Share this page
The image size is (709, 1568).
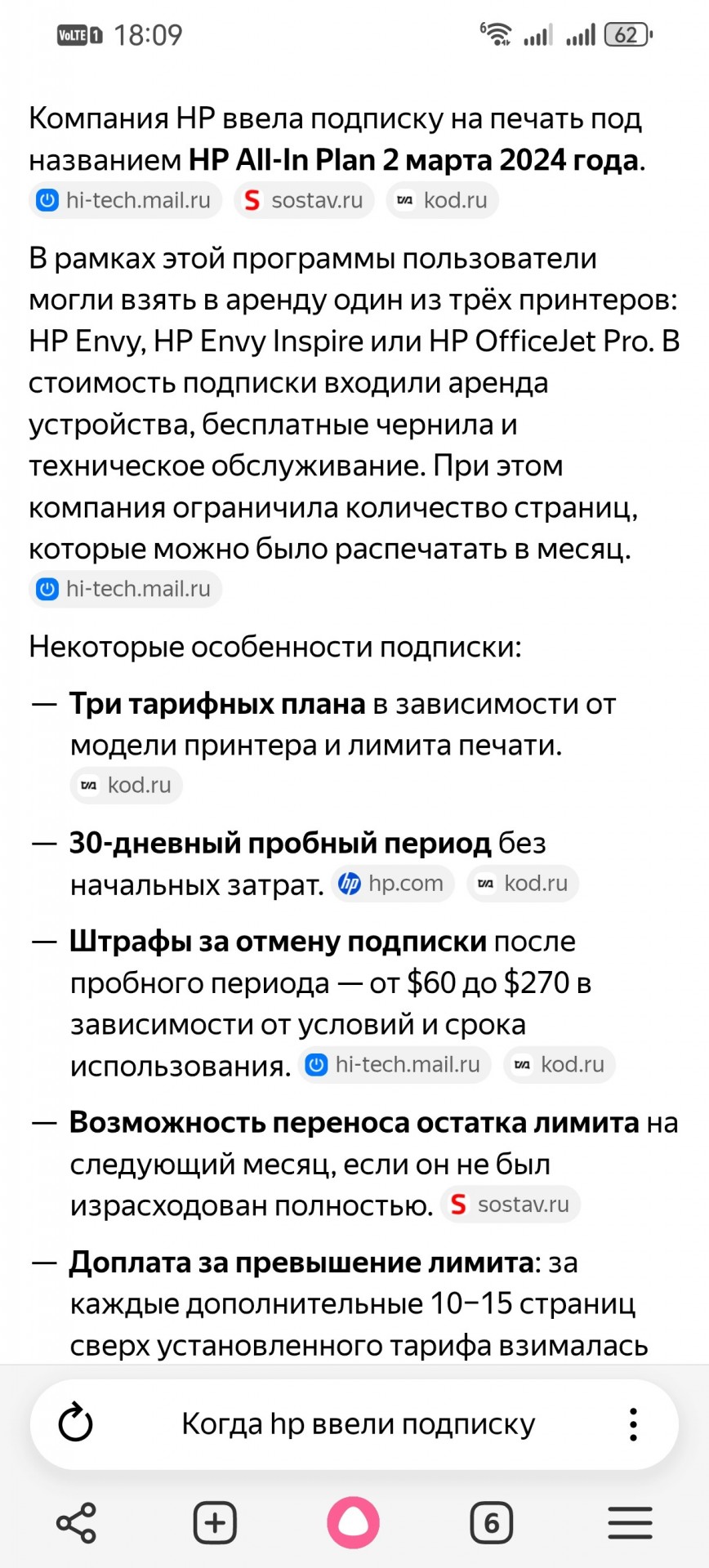tap(77, 1523)
